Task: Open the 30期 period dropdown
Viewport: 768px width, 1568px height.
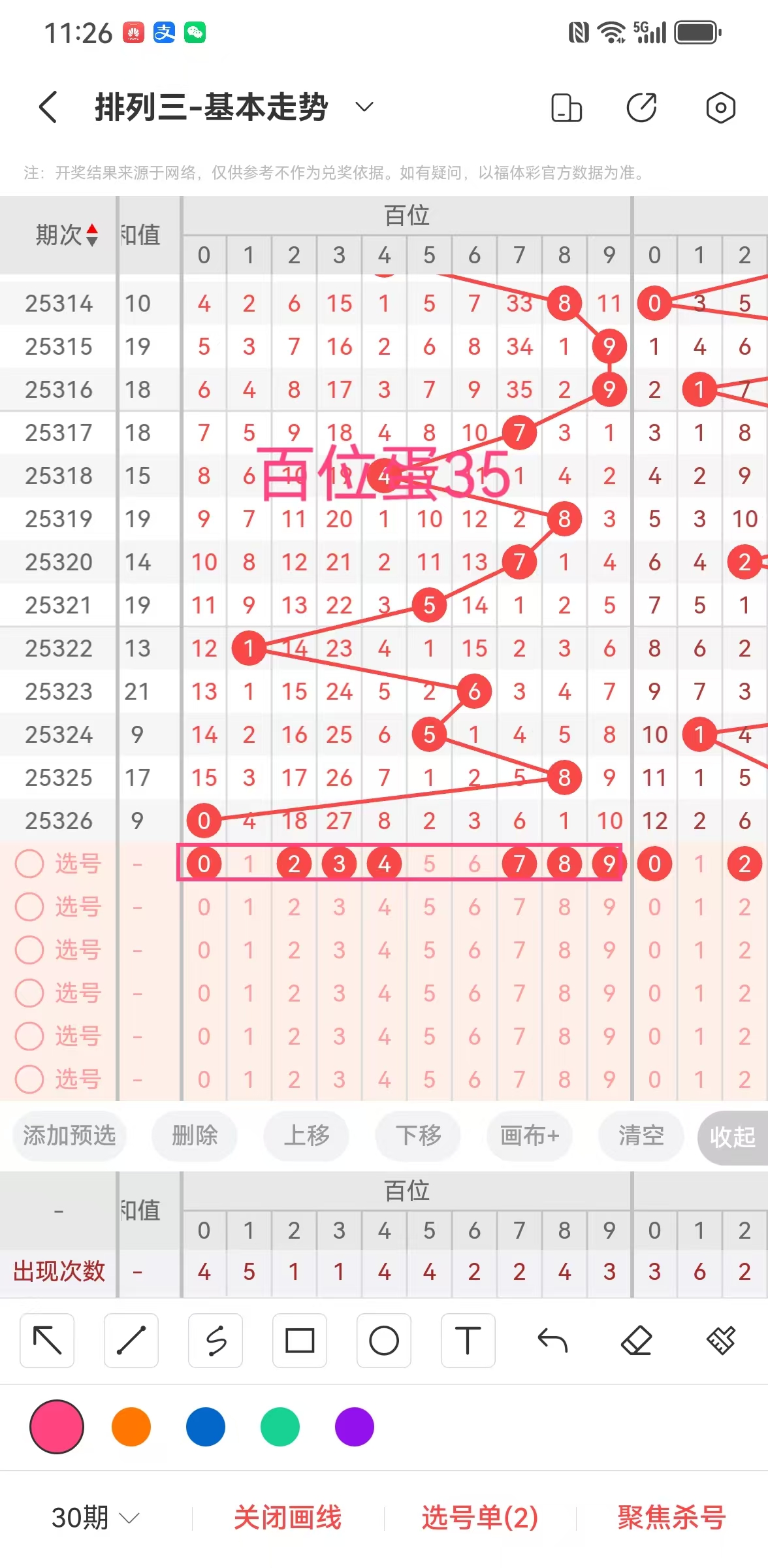Action: pos(95,1517)
